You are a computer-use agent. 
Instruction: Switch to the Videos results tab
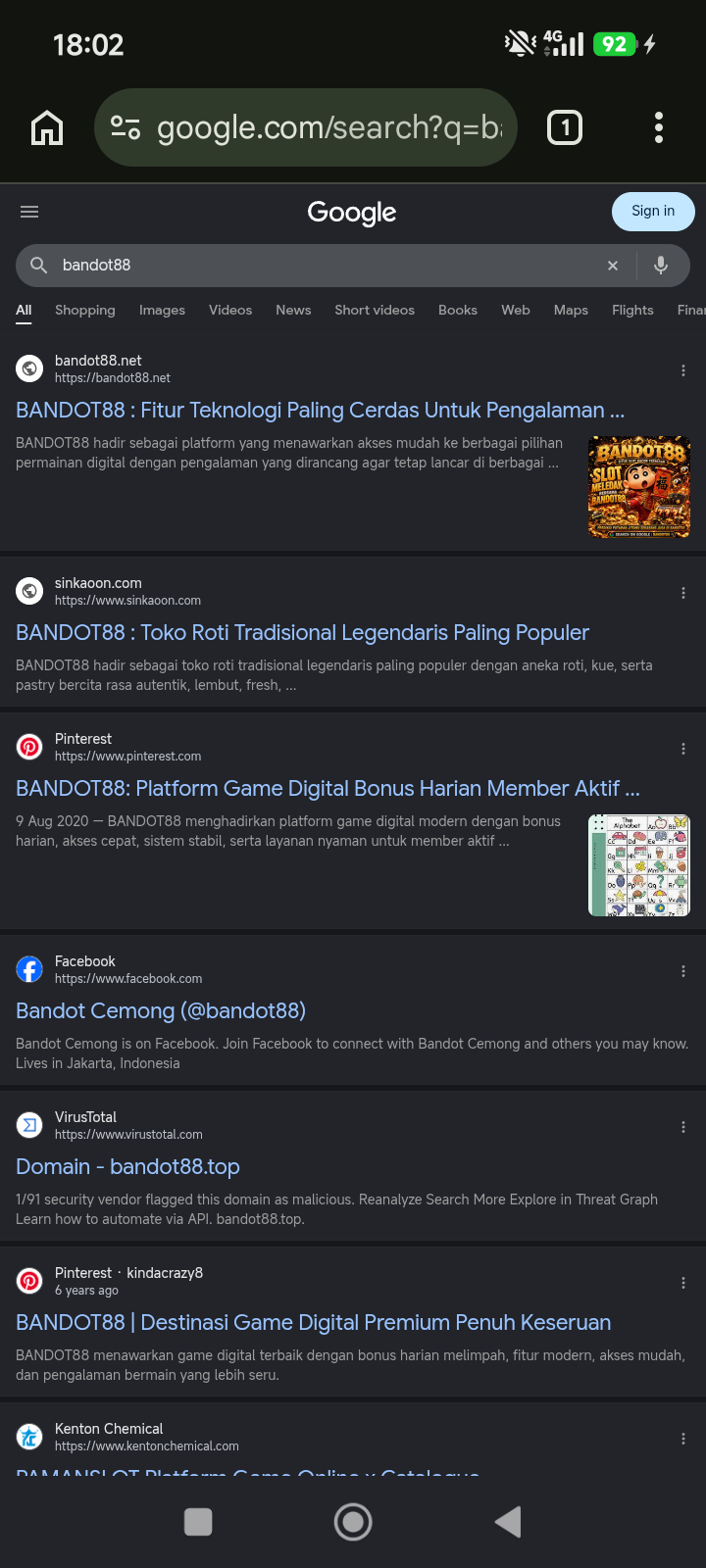coord(230,310)
